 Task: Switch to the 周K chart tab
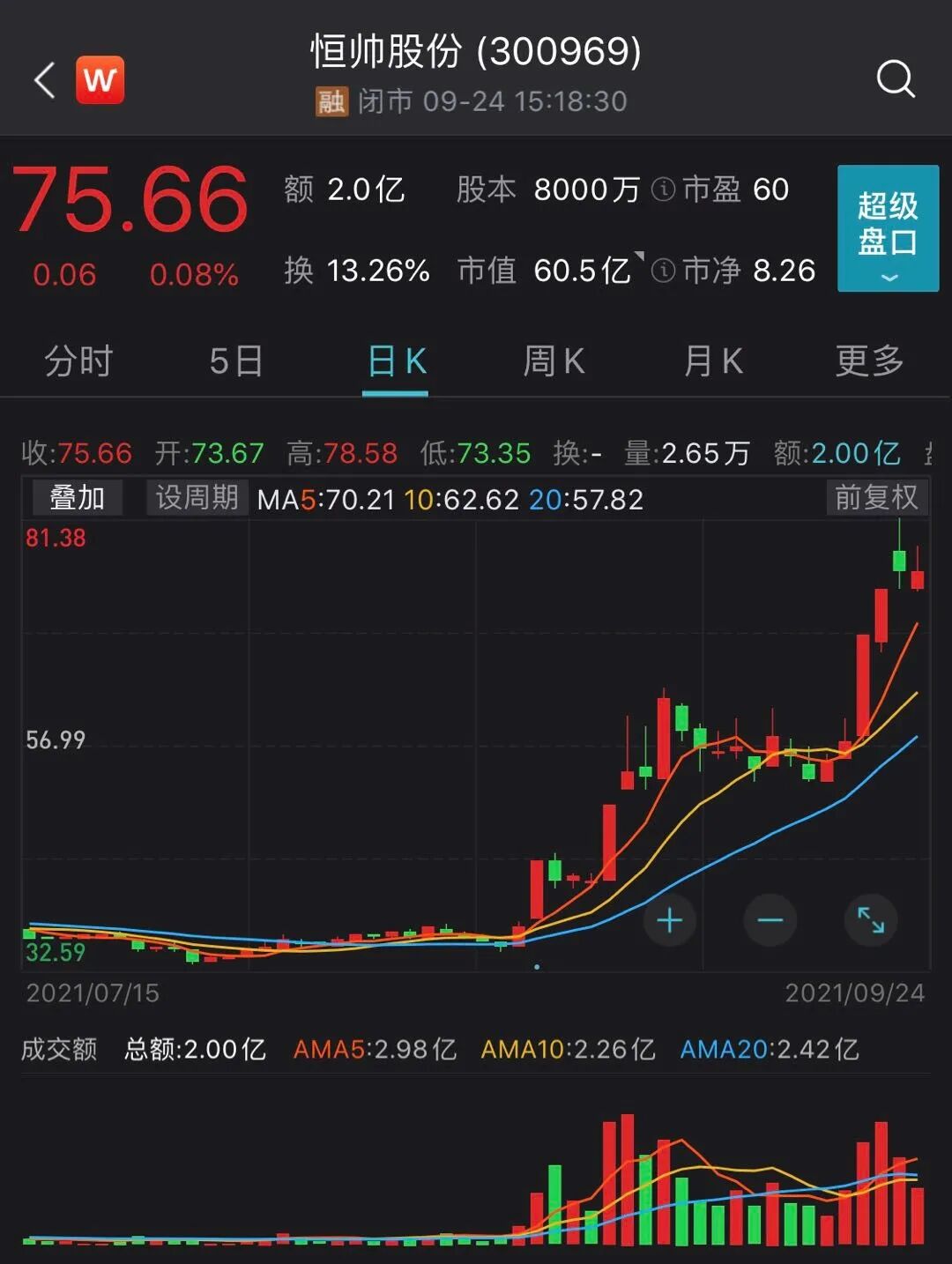(x=554, y=361)
